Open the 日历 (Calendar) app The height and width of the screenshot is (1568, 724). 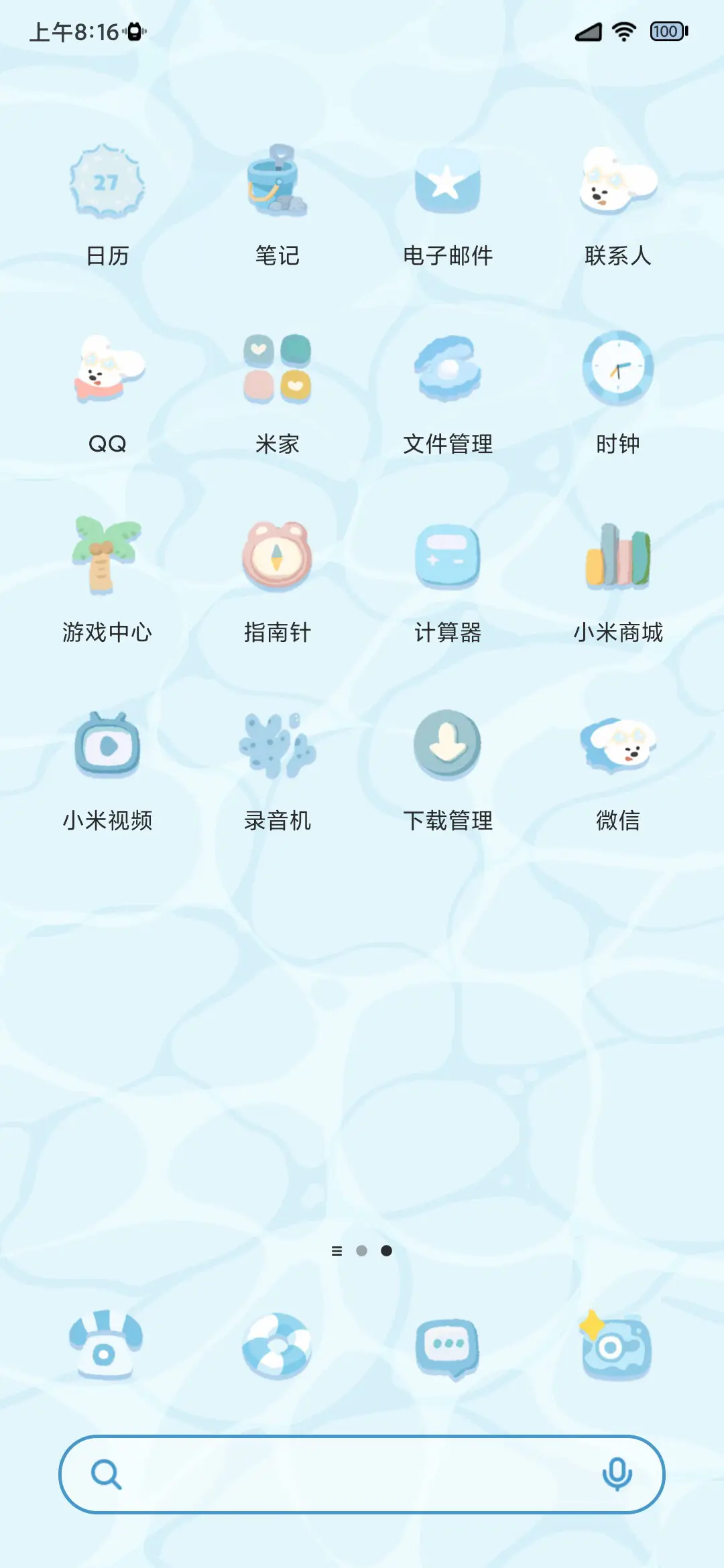coord(107,184)
